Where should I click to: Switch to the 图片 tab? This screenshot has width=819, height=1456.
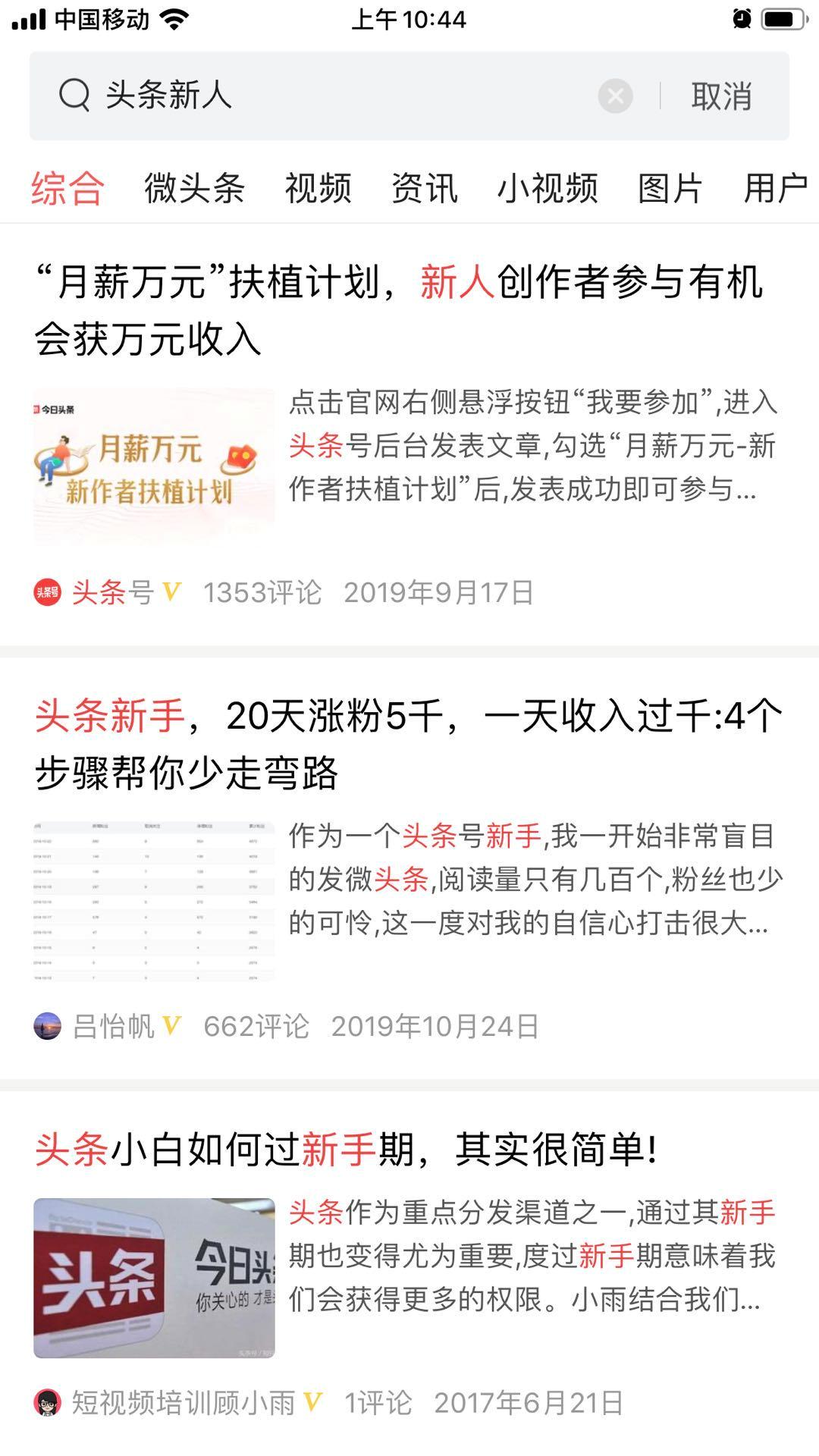tap(672, 187)
